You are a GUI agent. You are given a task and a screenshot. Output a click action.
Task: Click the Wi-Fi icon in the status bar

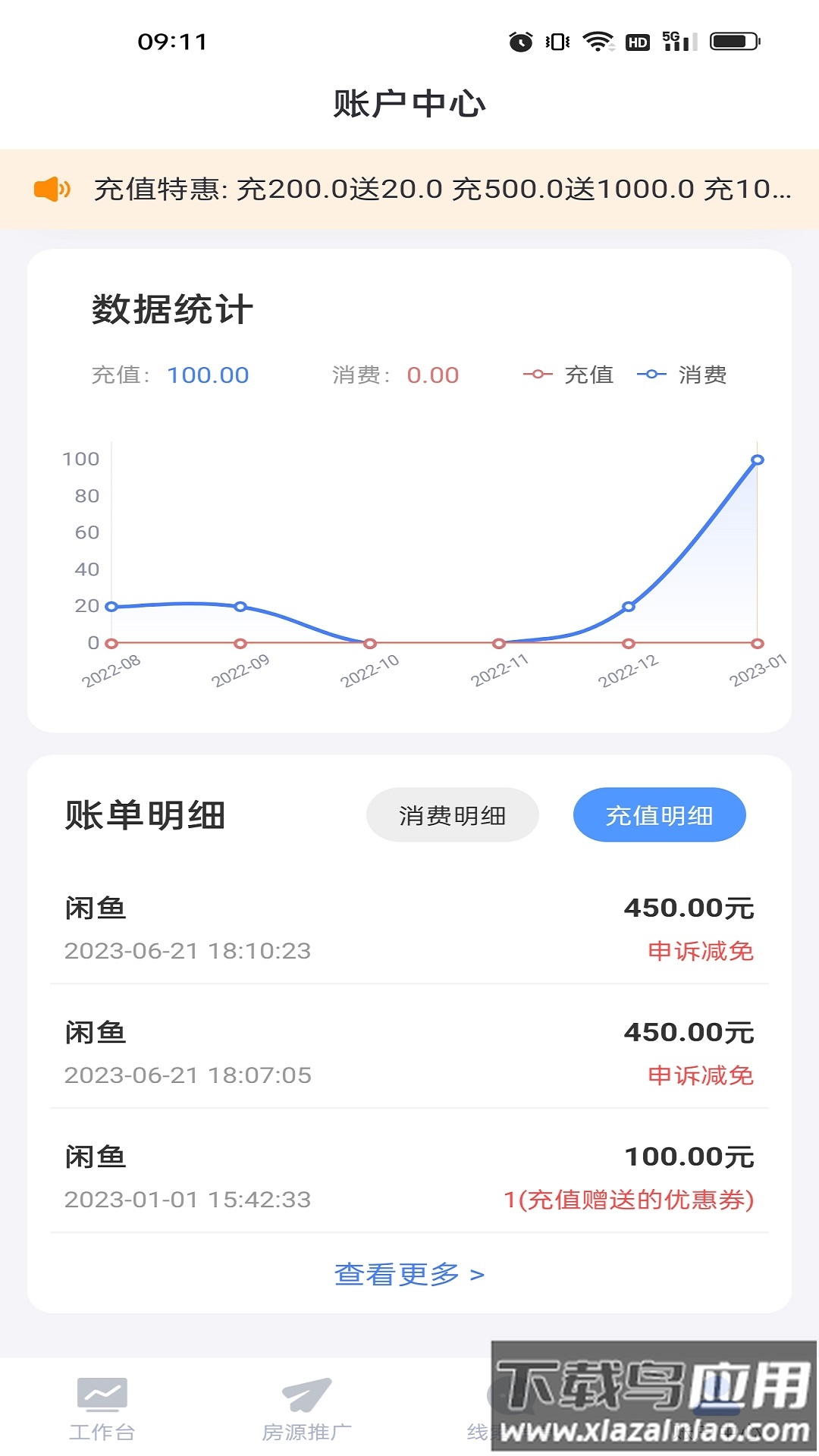(598, 42)
